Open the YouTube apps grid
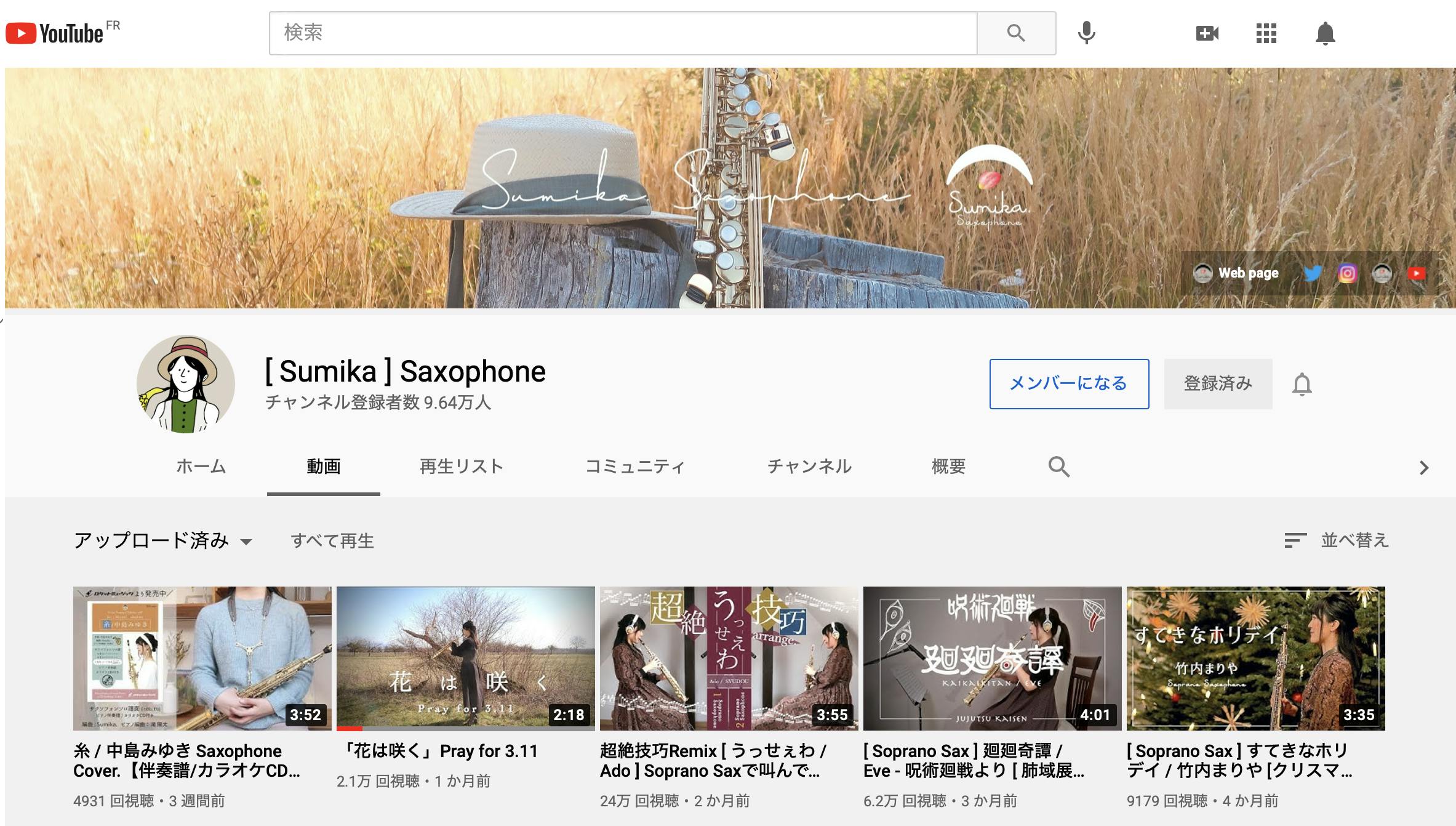The height and width of the screenshot is (826, 1456). click(1266, 33)
